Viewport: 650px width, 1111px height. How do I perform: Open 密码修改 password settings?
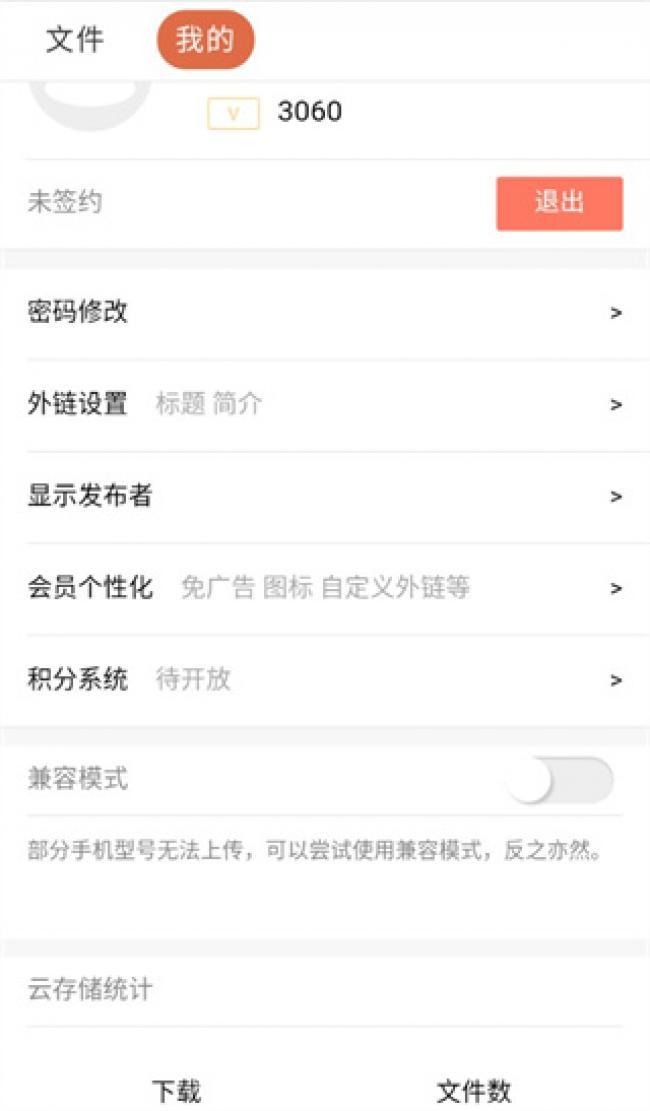click(325, 312)
